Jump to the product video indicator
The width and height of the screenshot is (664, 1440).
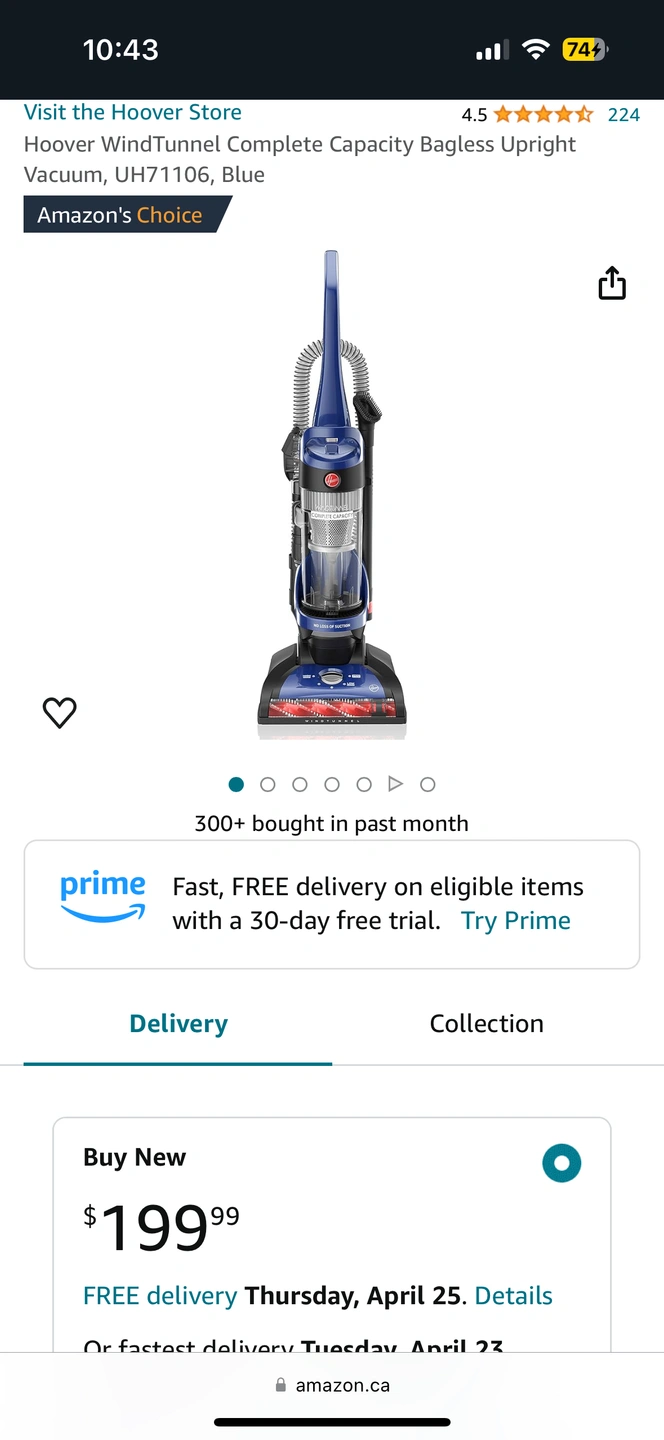click(395, 784)
